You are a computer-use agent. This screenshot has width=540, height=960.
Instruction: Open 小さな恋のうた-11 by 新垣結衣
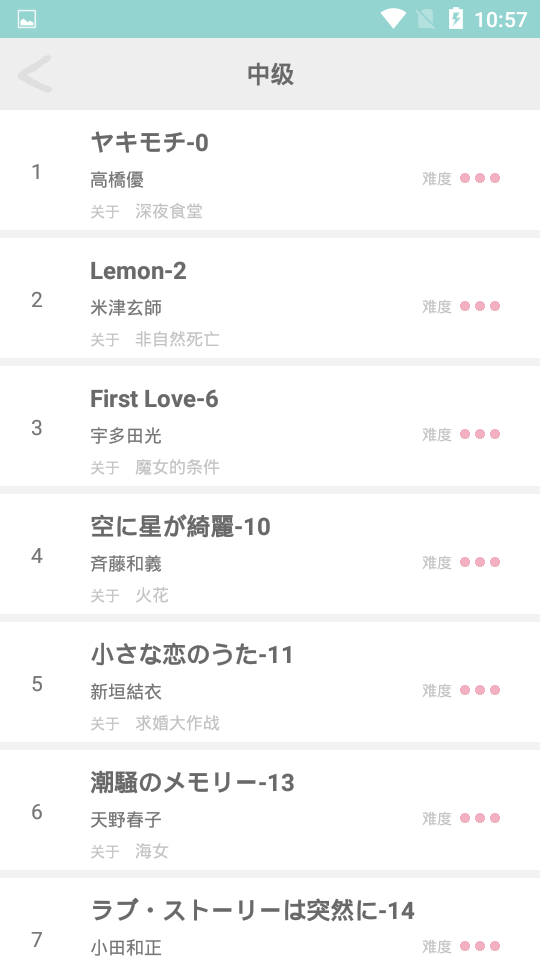point(270,683)
